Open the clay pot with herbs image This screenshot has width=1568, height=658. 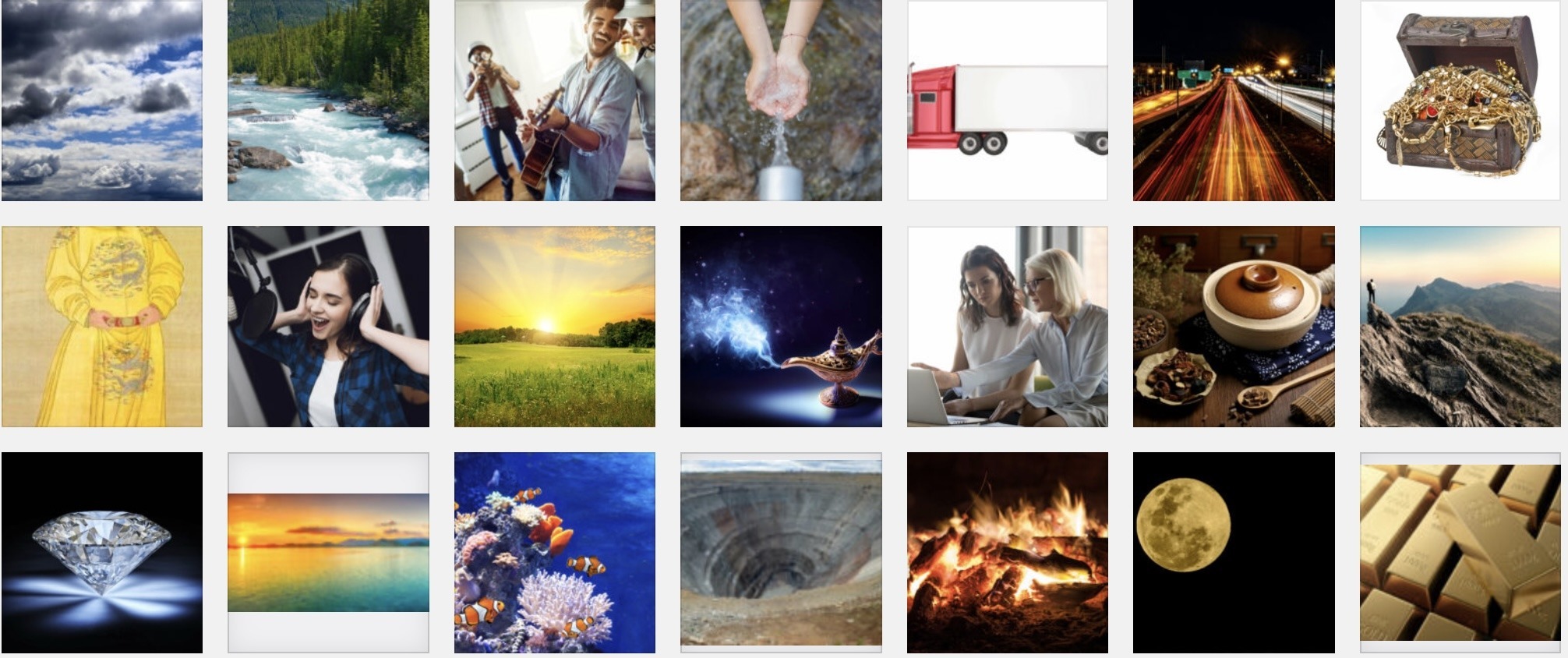tap(1234, 327)
